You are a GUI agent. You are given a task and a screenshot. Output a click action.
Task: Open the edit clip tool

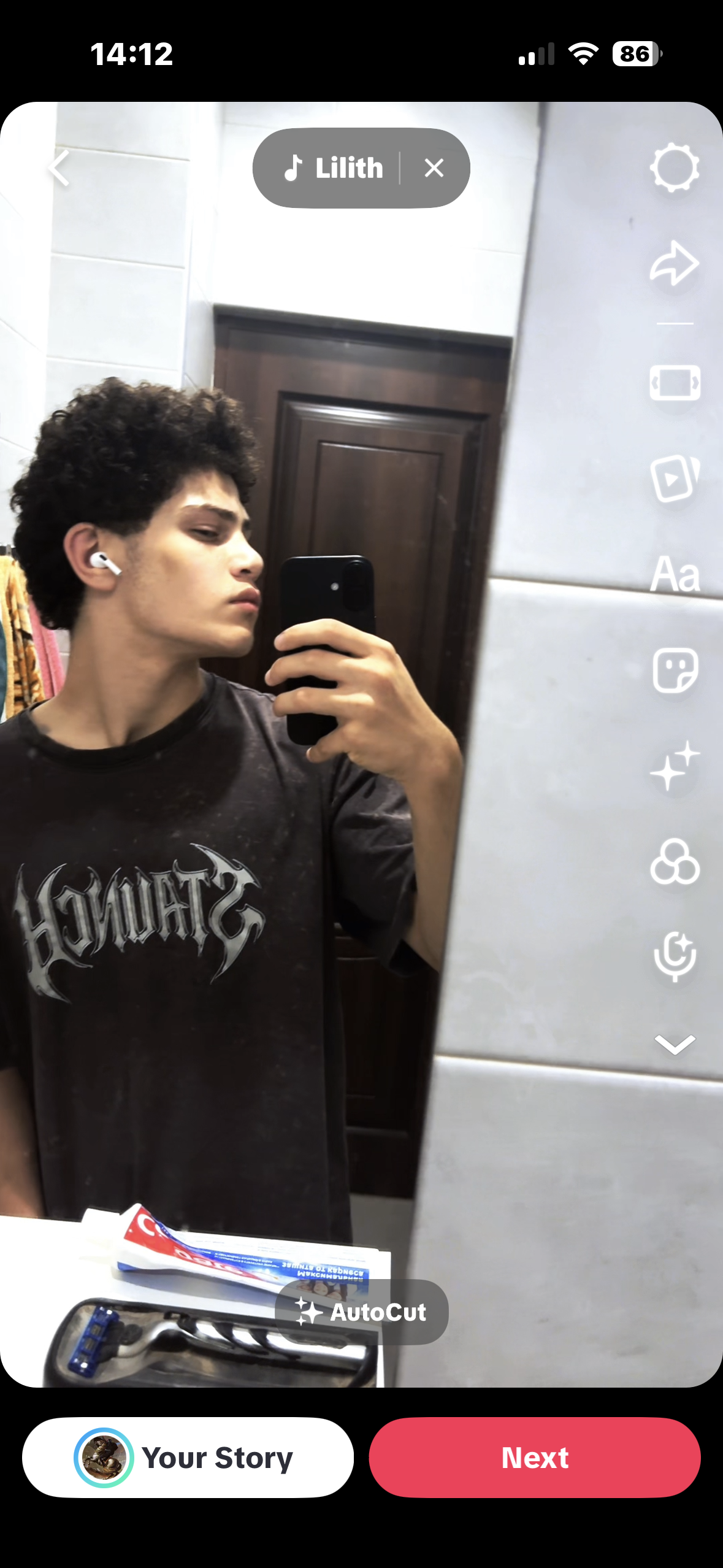tap(675, 383)
